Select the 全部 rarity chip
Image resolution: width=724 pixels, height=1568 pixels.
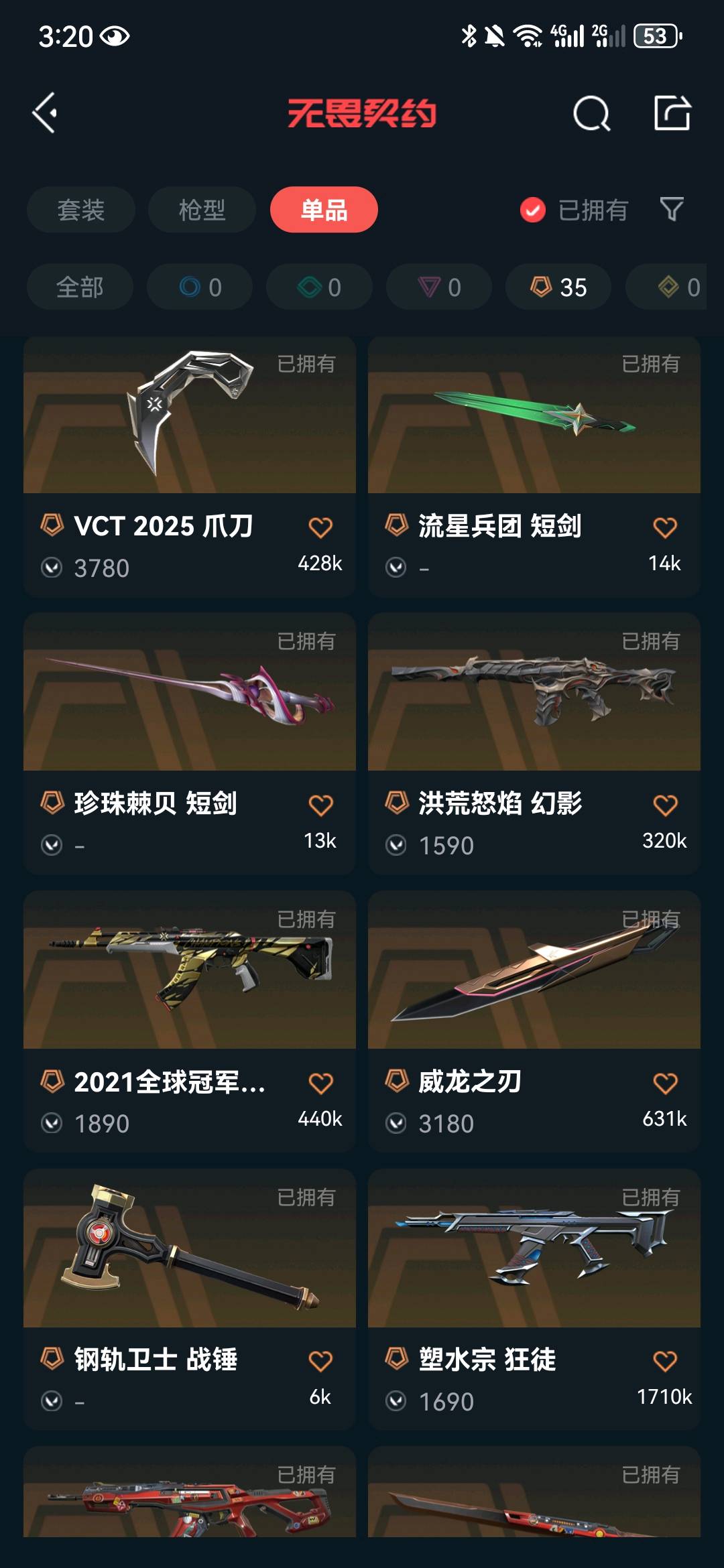(80, 287)
